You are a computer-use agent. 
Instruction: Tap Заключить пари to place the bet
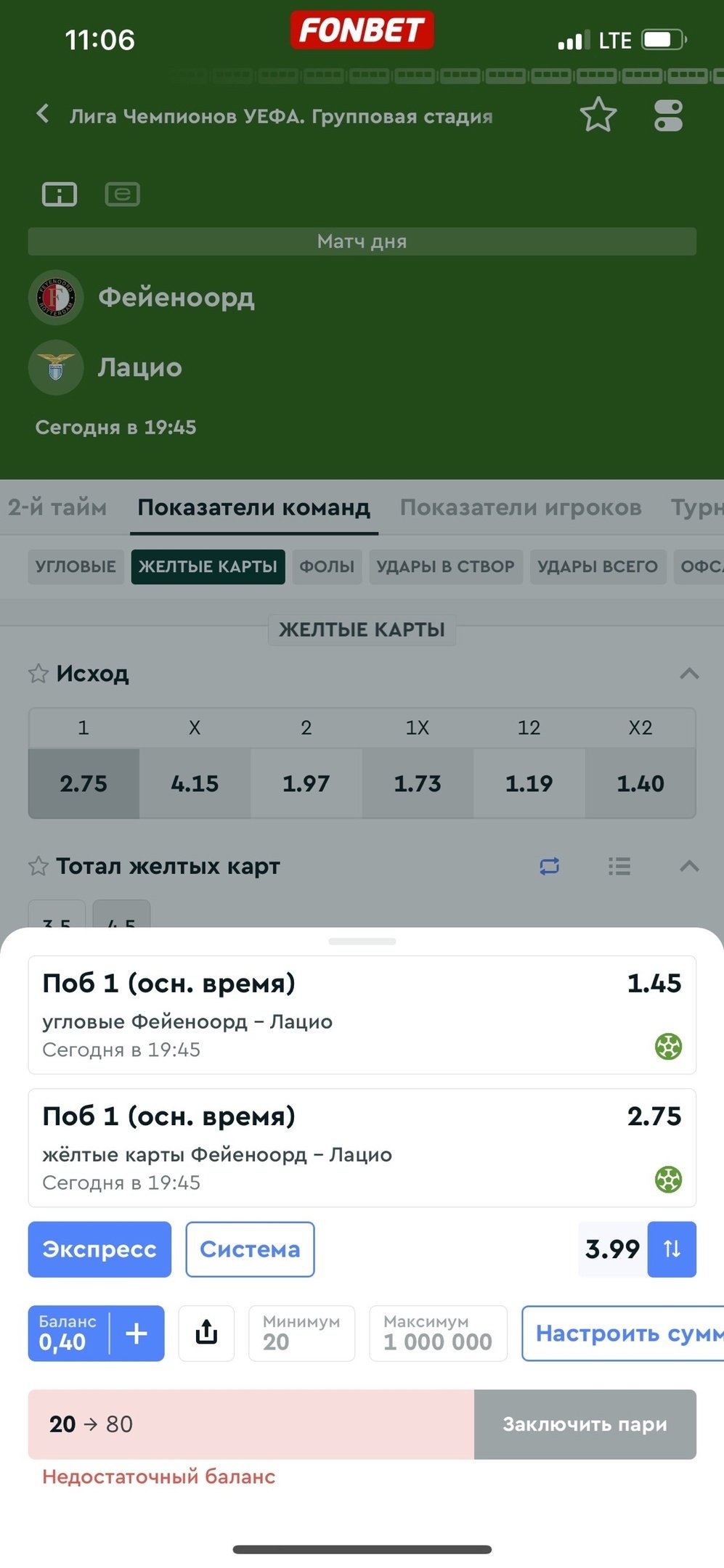[585, 1424]
